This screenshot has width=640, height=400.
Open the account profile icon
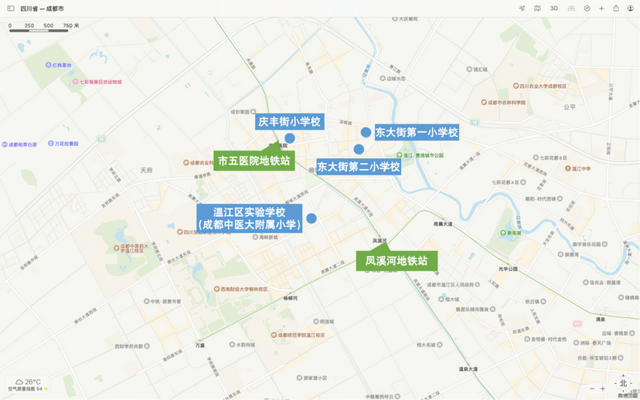pos(630,8)
